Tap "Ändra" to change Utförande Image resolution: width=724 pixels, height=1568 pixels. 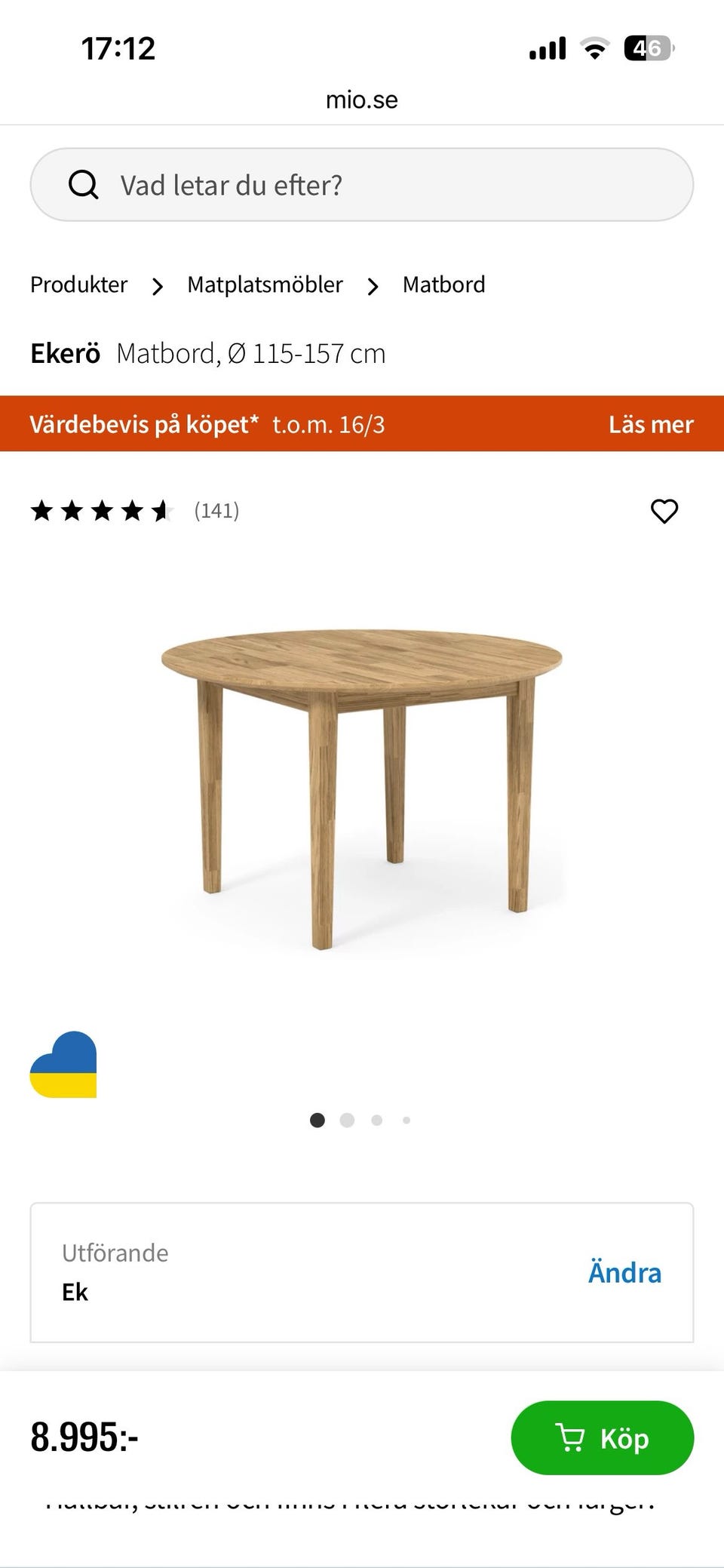click(x=624, y=1272)
